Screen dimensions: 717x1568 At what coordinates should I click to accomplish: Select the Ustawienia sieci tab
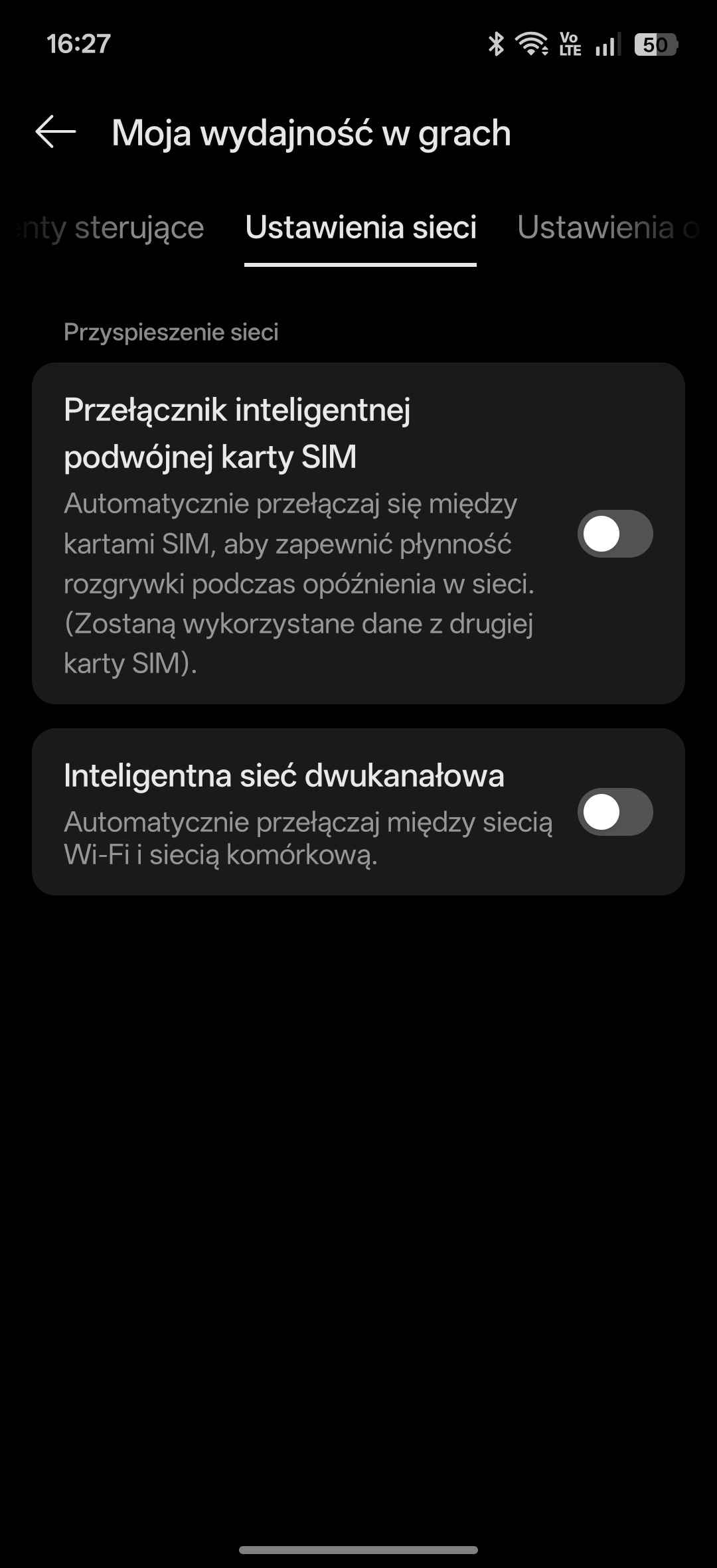360,228
